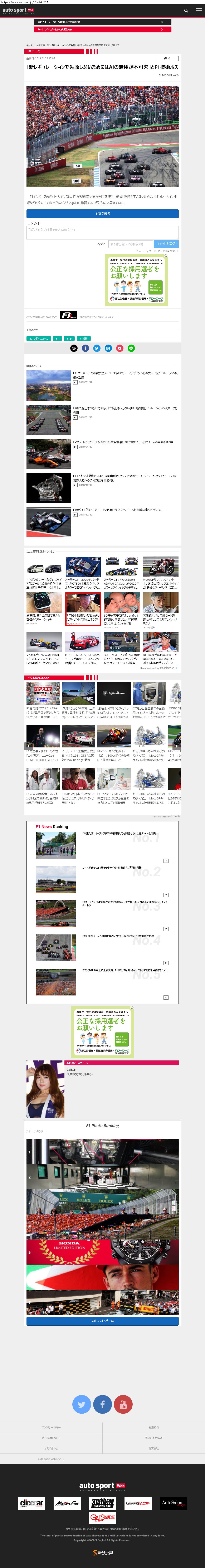
Task: Open the search icon in header
Action: 186,11
